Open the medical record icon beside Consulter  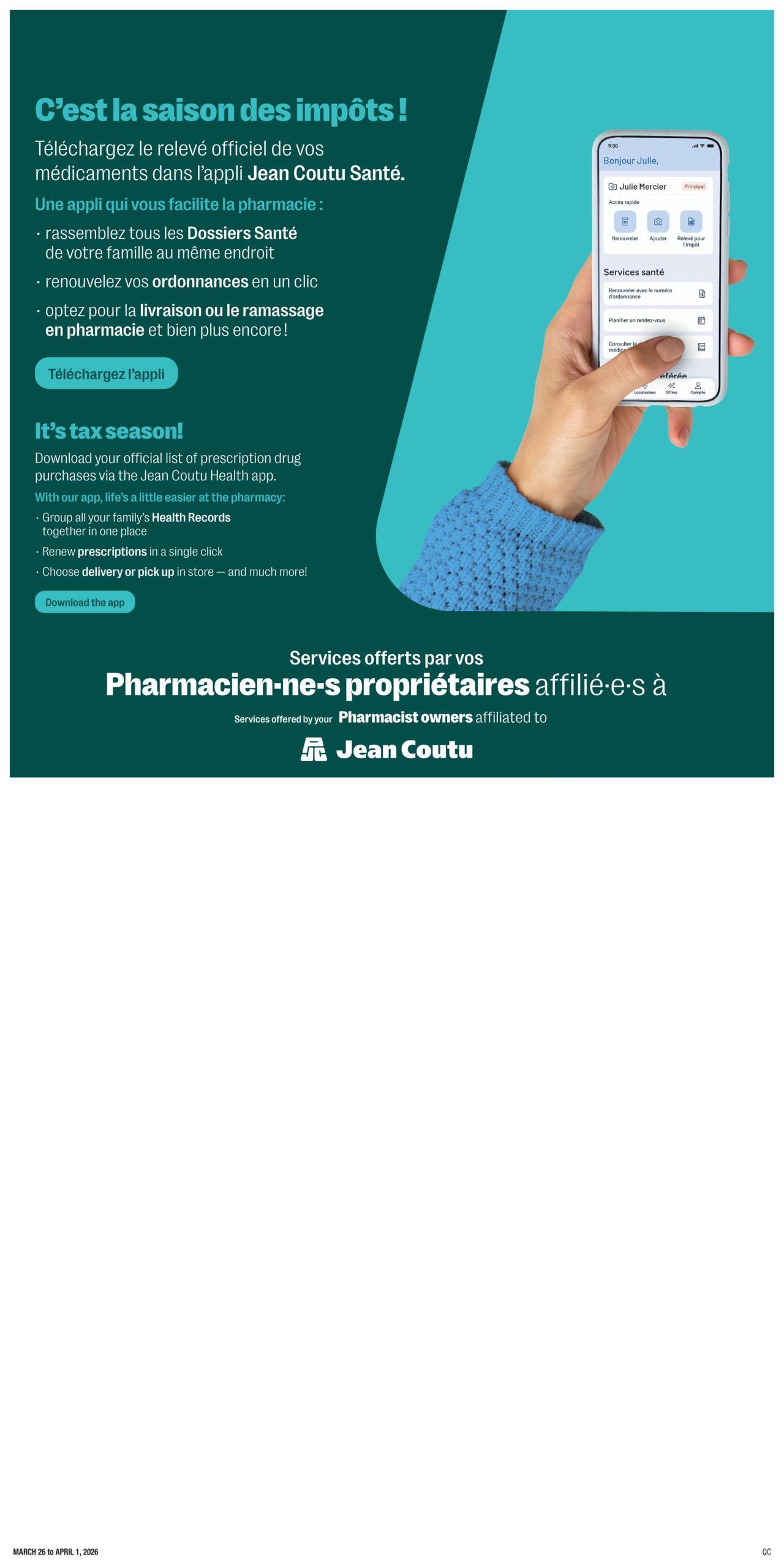(x=702, y=347)
